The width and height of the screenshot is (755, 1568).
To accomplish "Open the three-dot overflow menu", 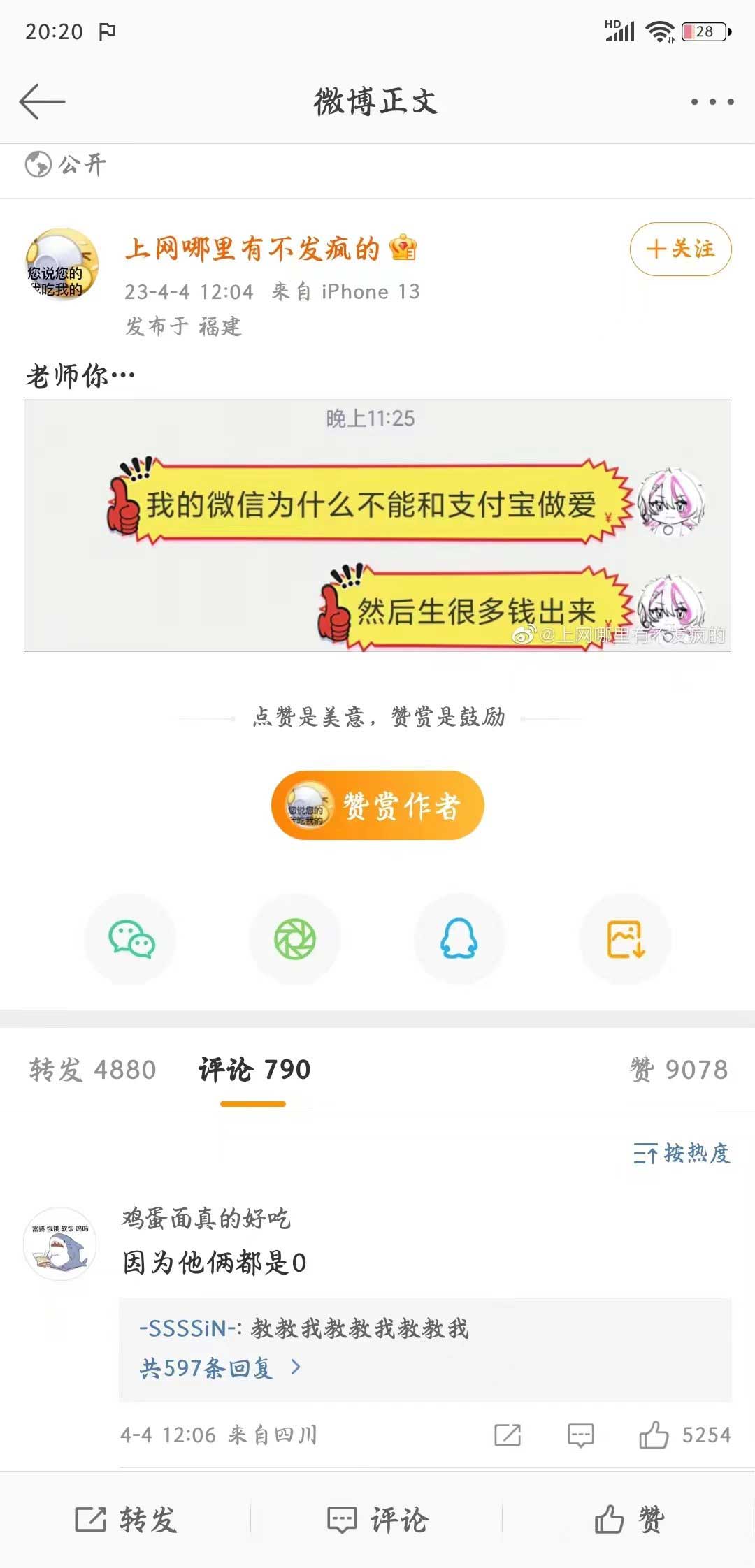I will [712, 102].
